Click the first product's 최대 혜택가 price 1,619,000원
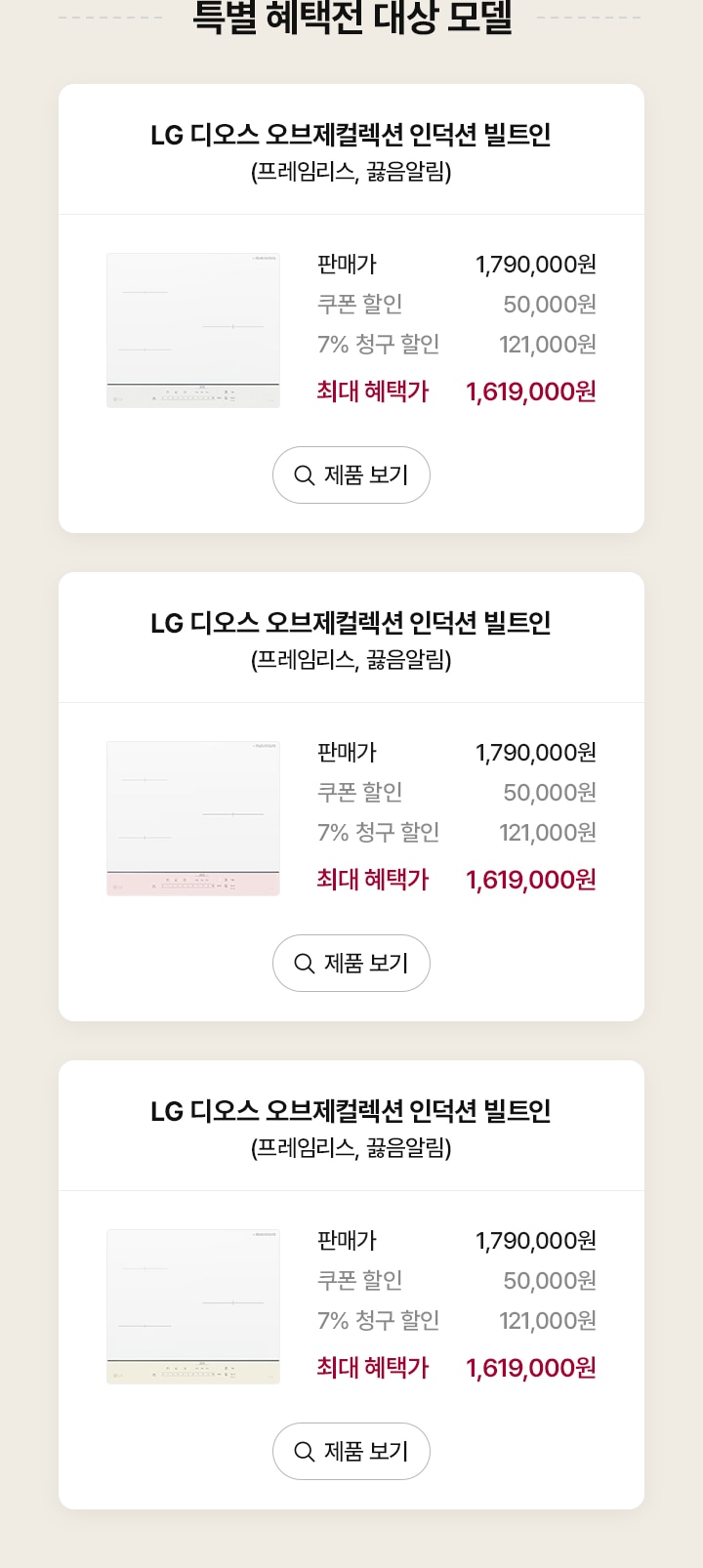The width and height of the screenshot is (703, 1568). coord(530,392)
